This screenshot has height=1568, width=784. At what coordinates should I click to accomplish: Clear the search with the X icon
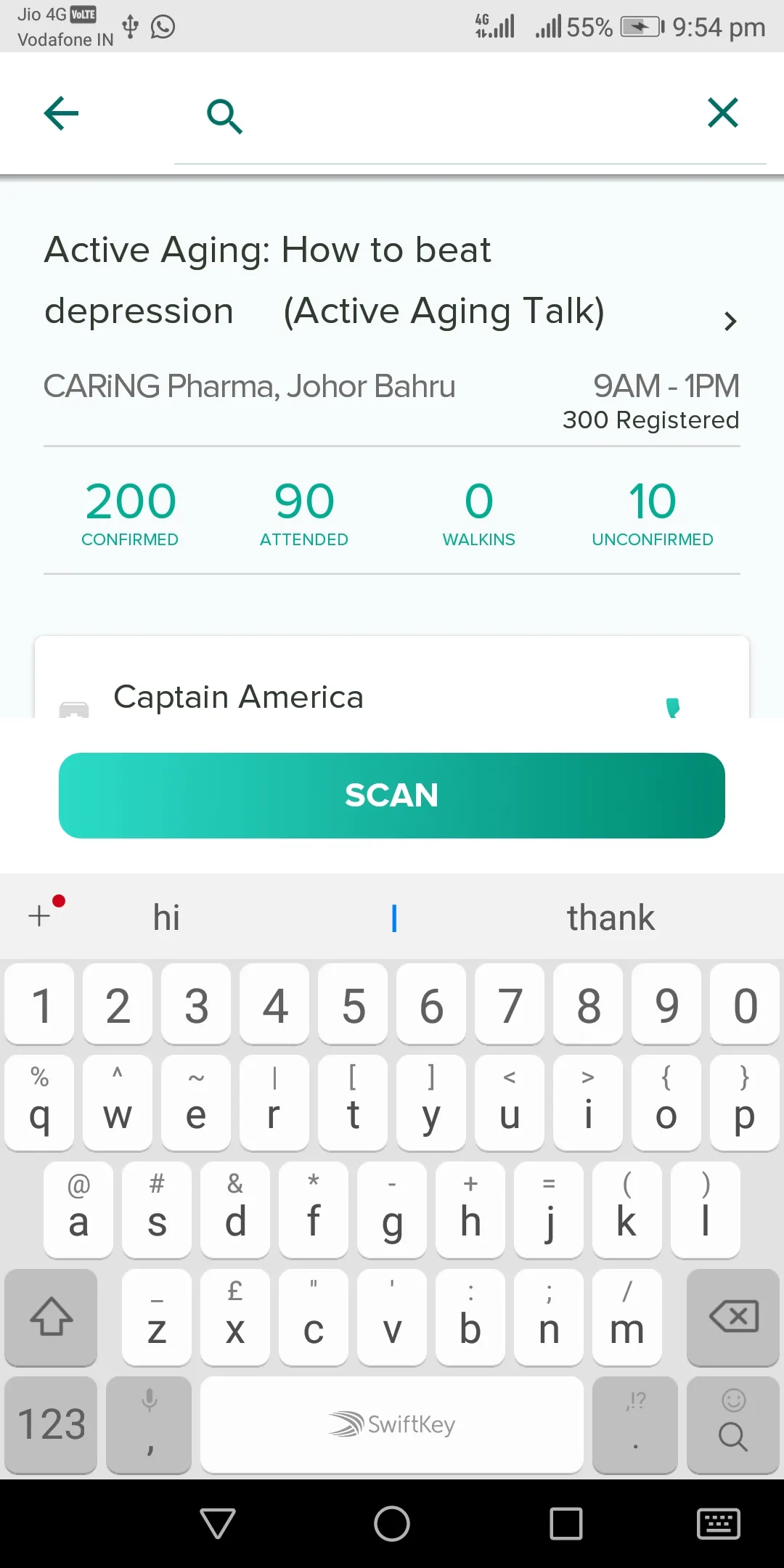click(722, 113)
